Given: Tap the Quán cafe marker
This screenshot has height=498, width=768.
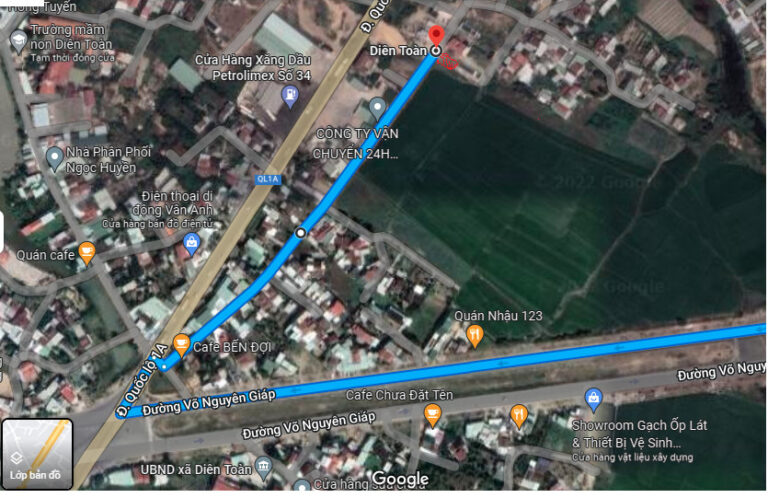Looking at the screenshot, I should (88, 253).
